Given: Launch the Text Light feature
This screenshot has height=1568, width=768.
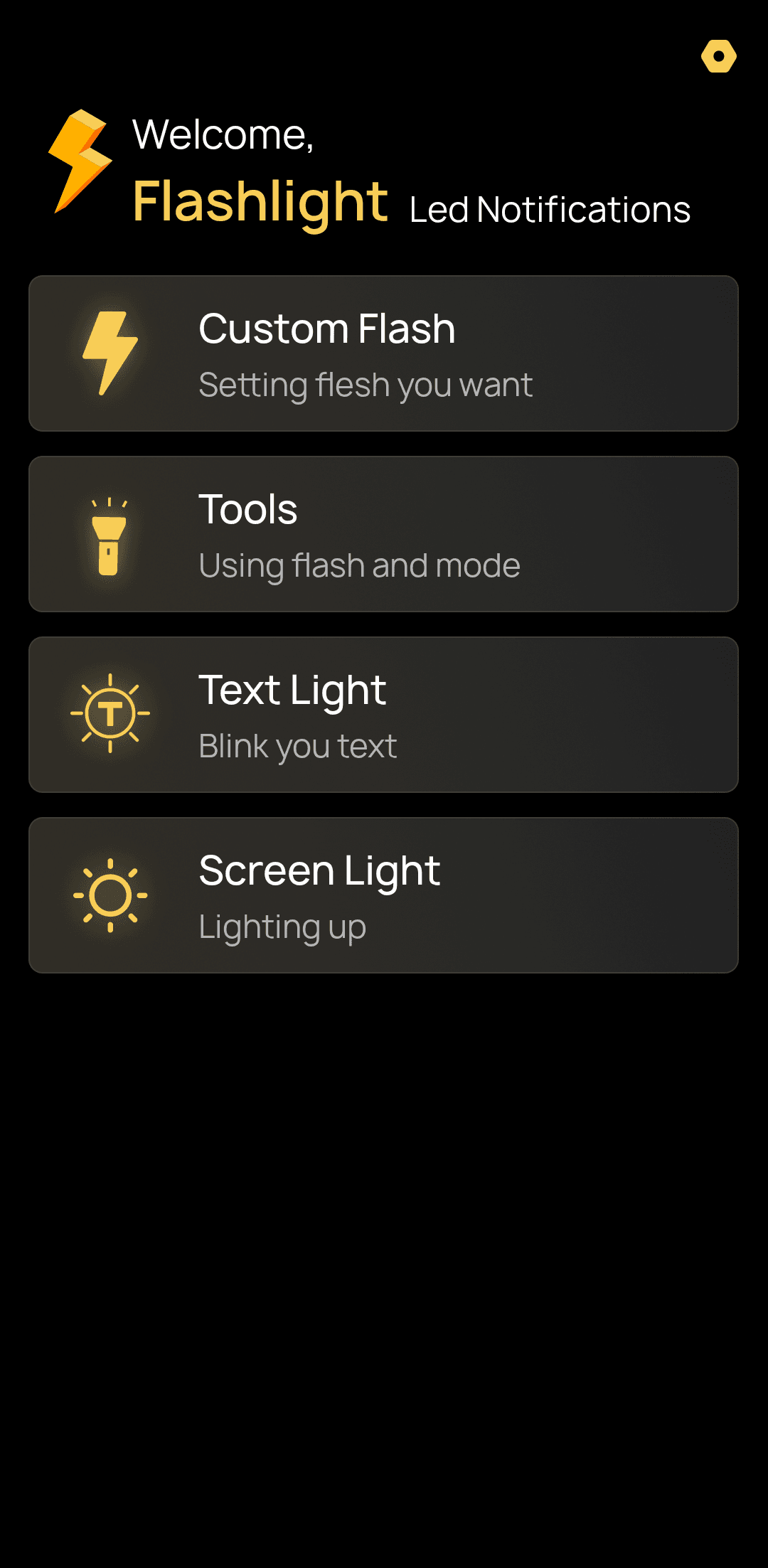Looking at the screenshot, I should [383, 715].
